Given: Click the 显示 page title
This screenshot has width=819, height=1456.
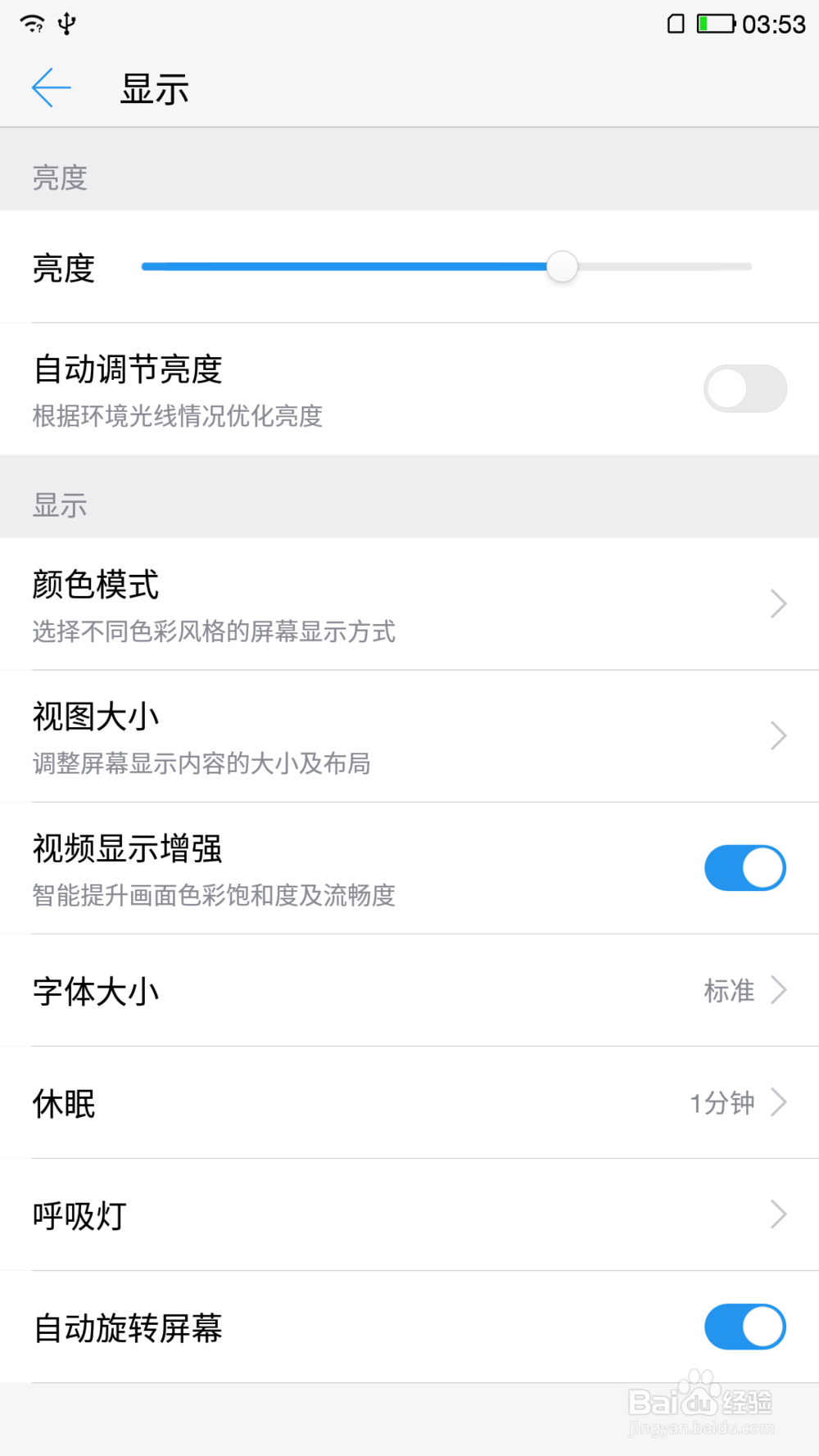Looking at the screenshot, I should point(156,87).
